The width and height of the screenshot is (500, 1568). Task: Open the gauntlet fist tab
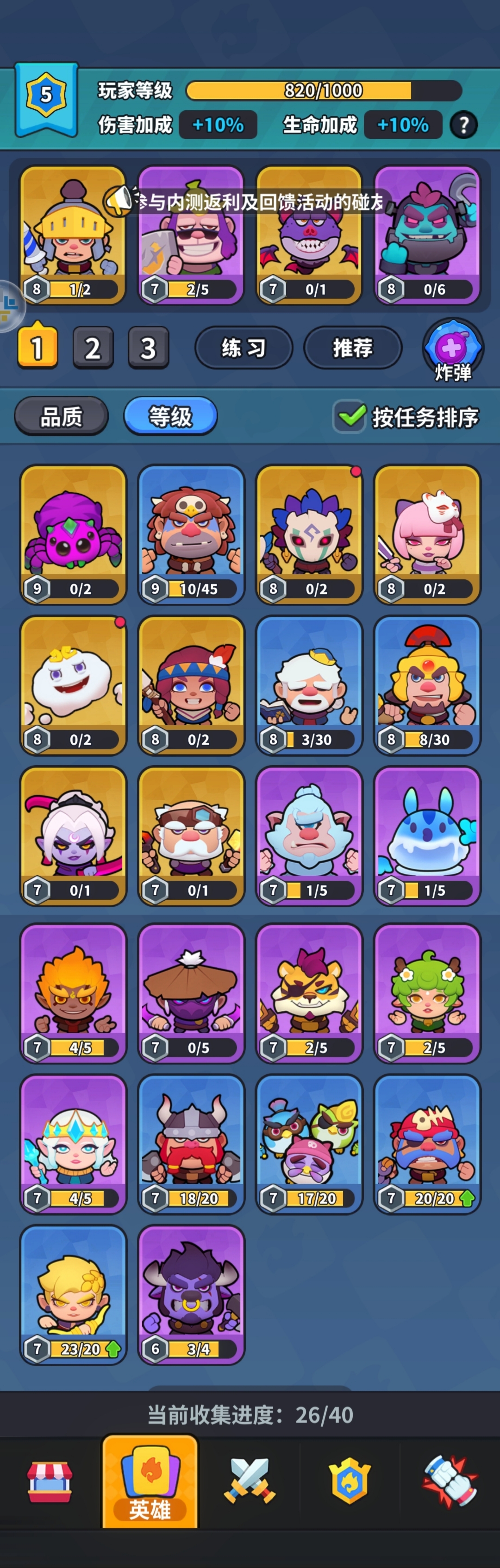click(x=450, y=1482)
